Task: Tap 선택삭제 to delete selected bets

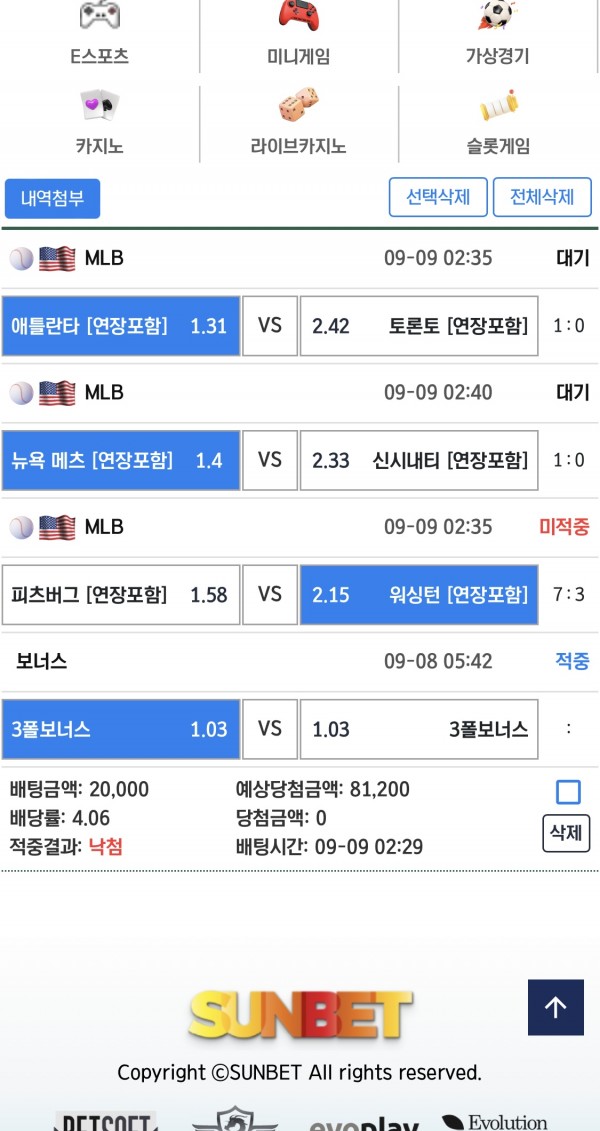Action: click(438, 197)
